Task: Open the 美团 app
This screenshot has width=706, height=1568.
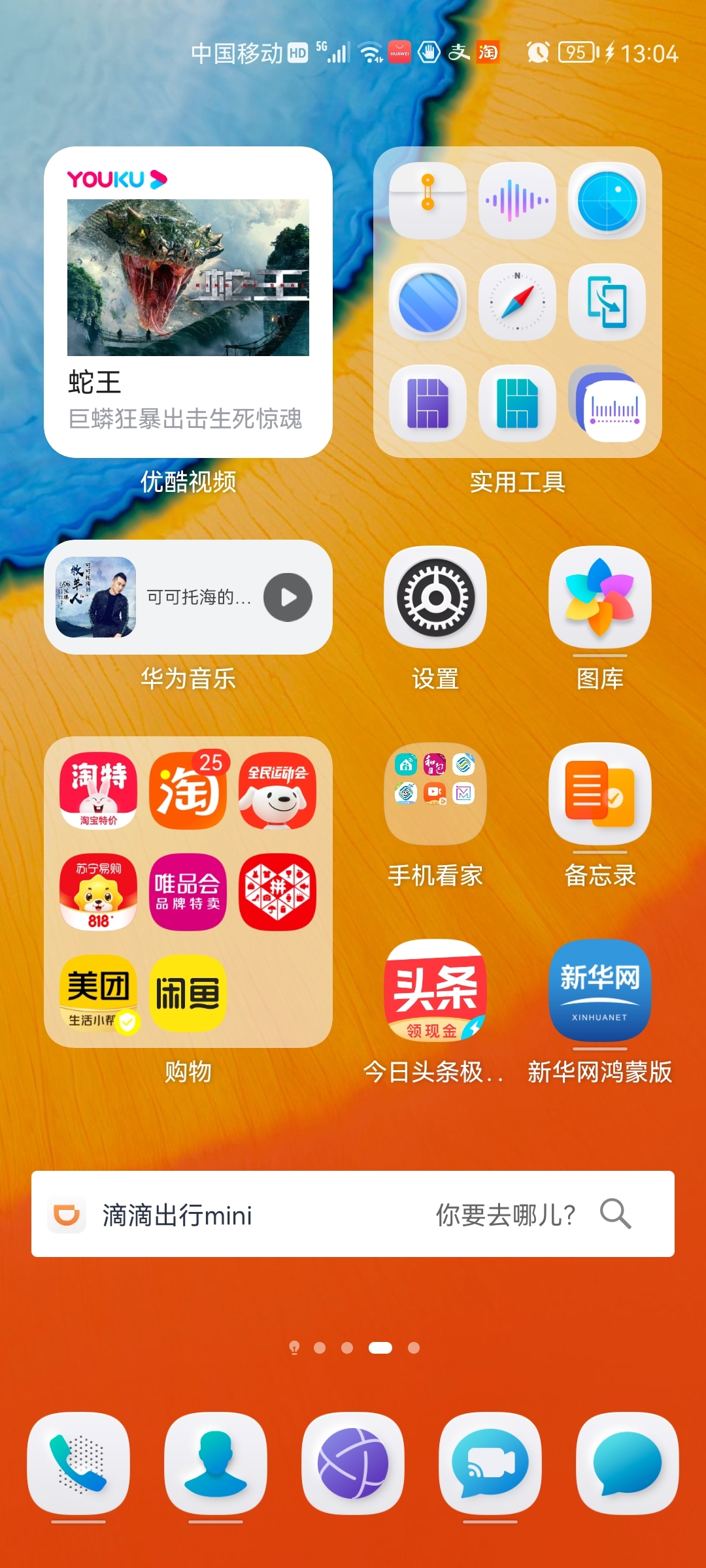Action: (98, 993)
